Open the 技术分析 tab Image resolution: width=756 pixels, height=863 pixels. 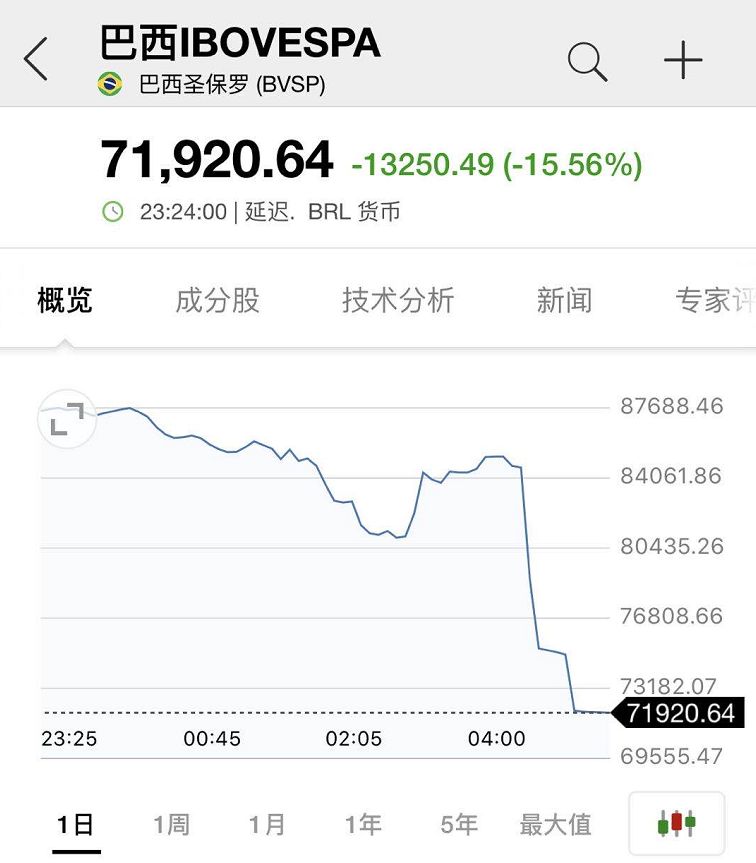pyautogui.click(x=398, y=300)
